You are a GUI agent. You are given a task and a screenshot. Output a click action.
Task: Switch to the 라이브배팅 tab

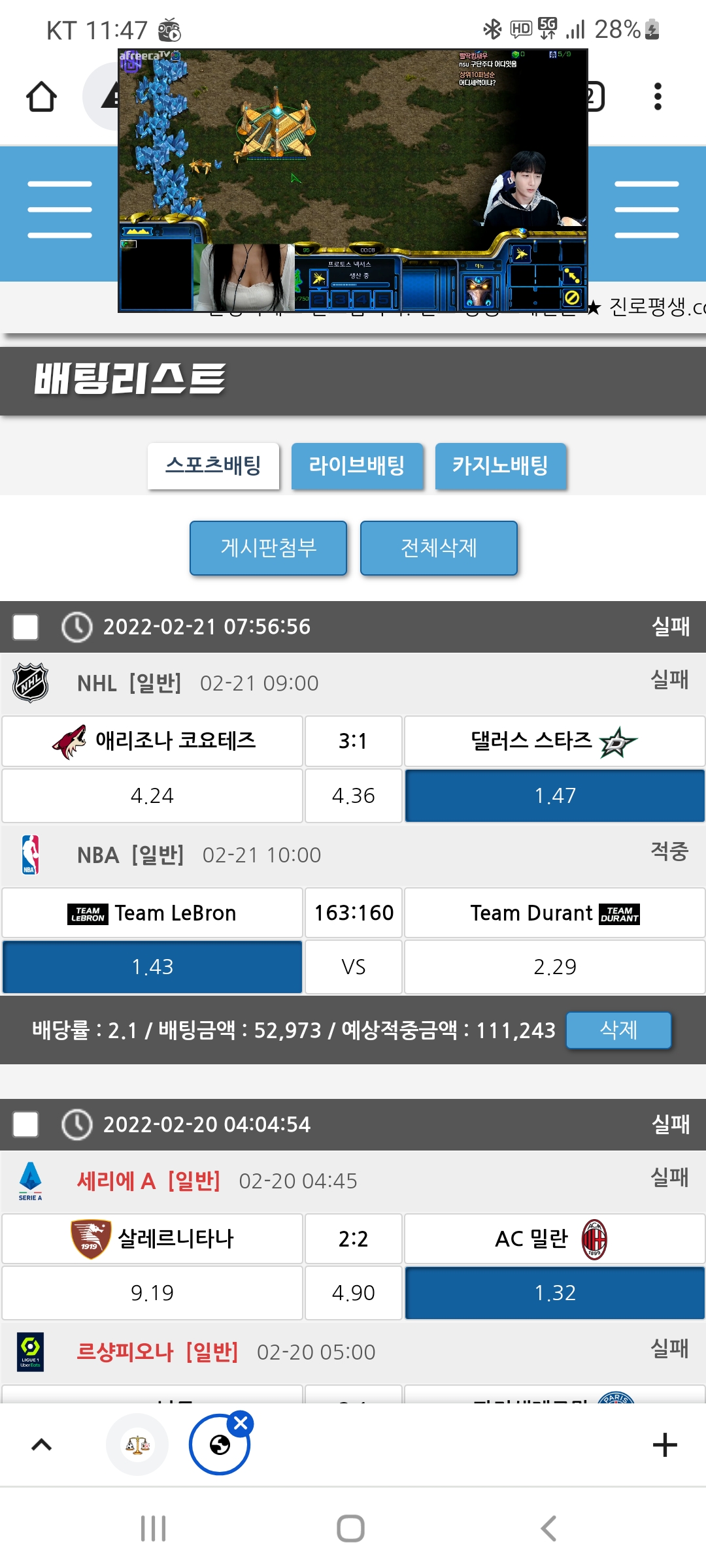click(357, 466)
